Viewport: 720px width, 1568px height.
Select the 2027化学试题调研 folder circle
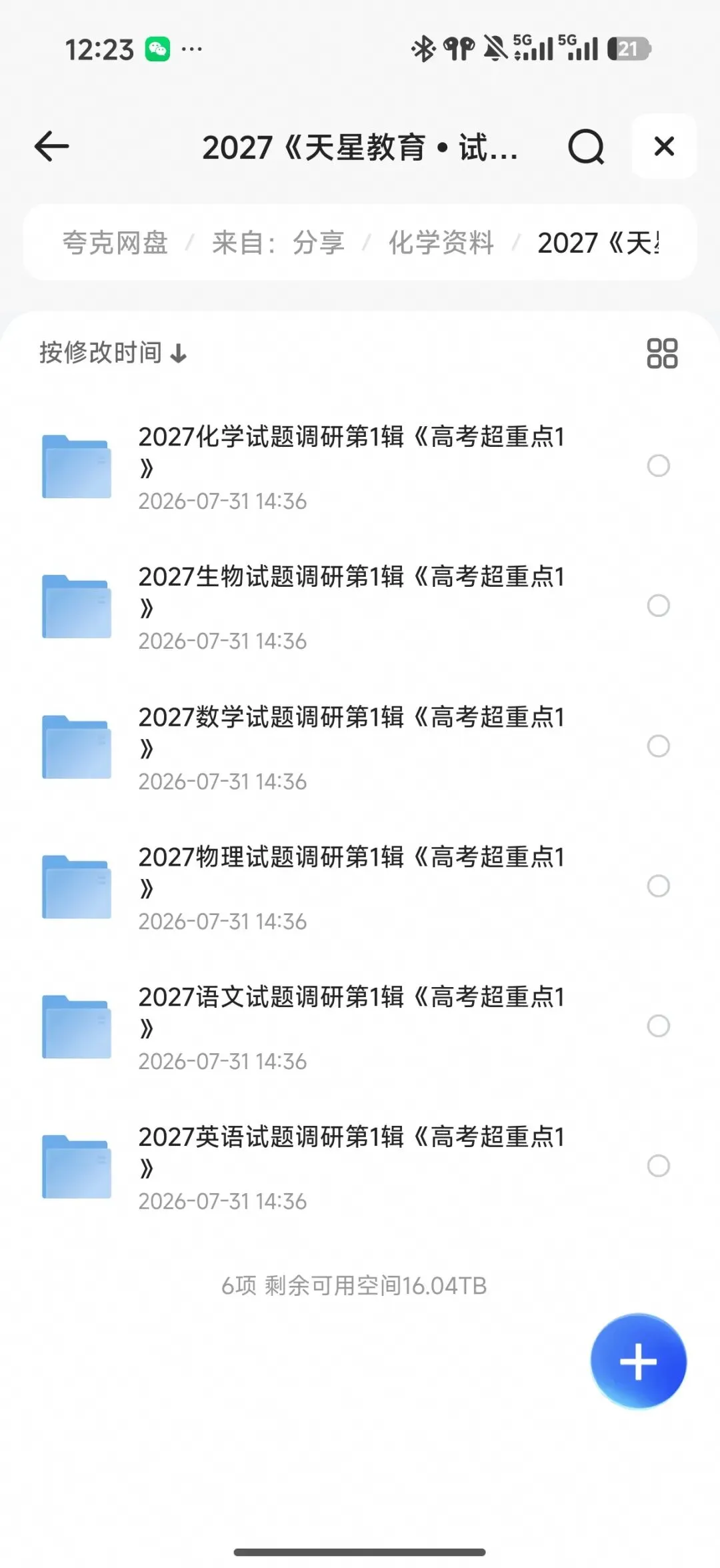659,466
